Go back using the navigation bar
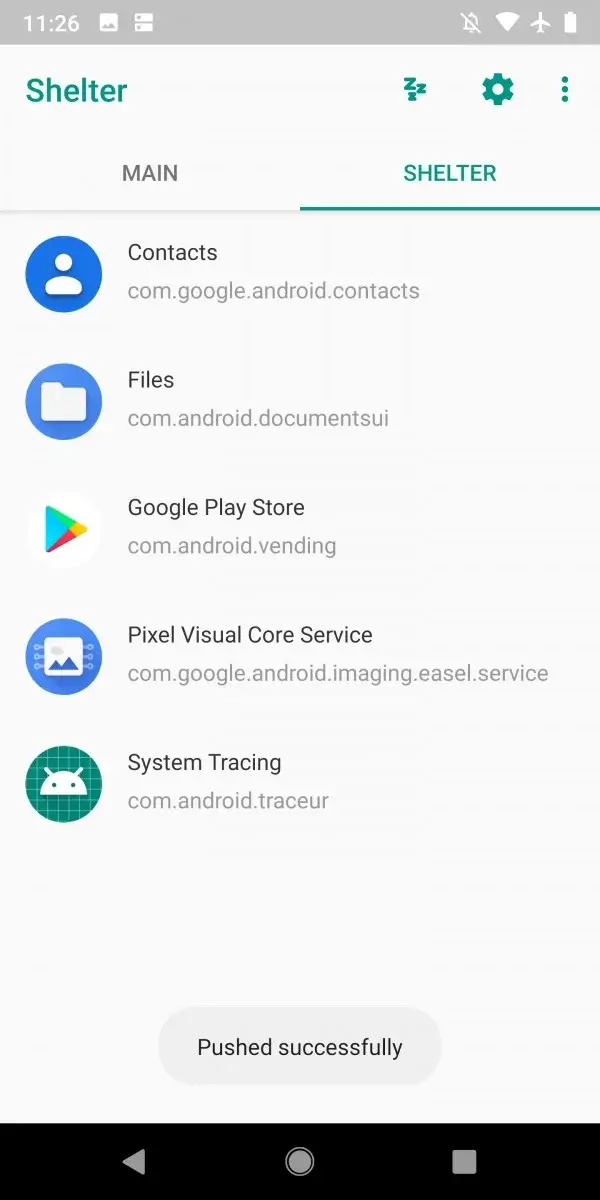 [134, 1161]
